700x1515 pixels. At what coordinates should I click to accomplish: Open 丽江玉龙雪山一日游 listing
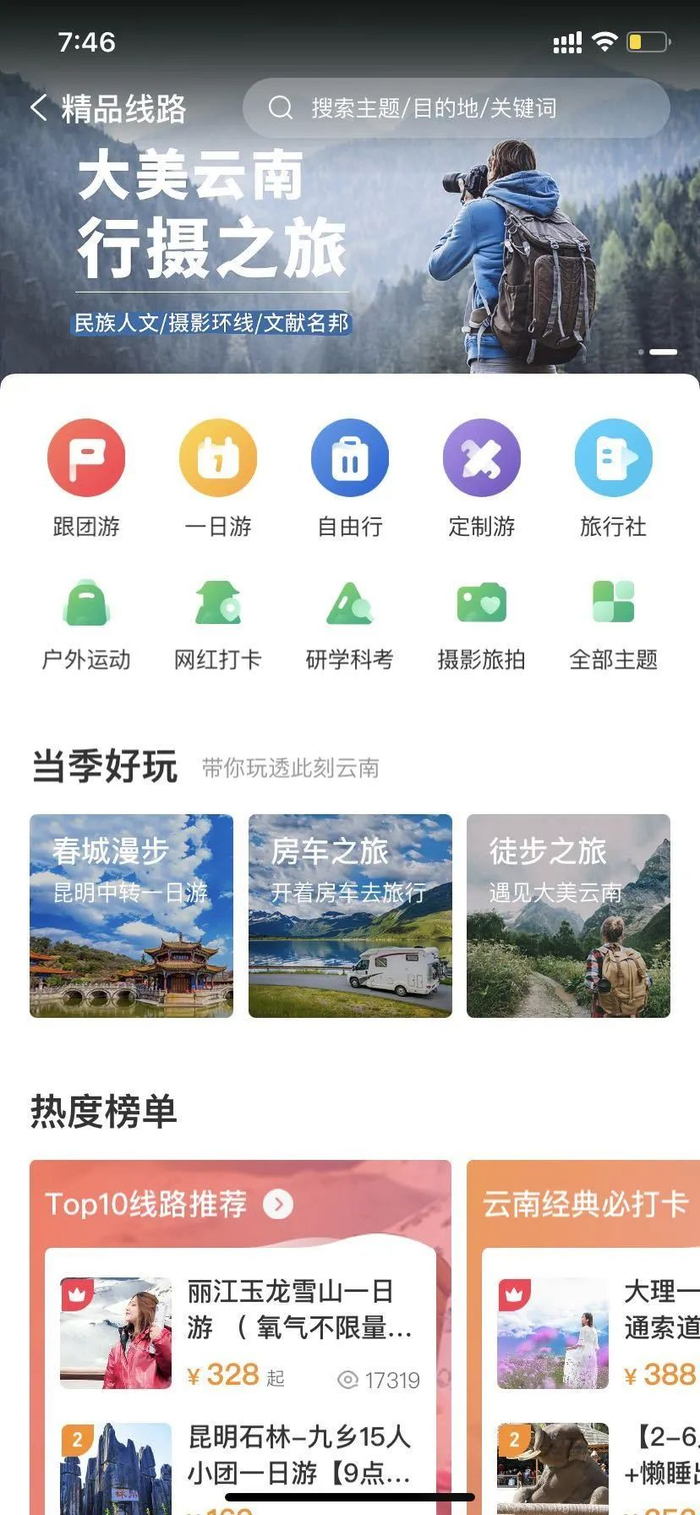tap(240, 1332)
